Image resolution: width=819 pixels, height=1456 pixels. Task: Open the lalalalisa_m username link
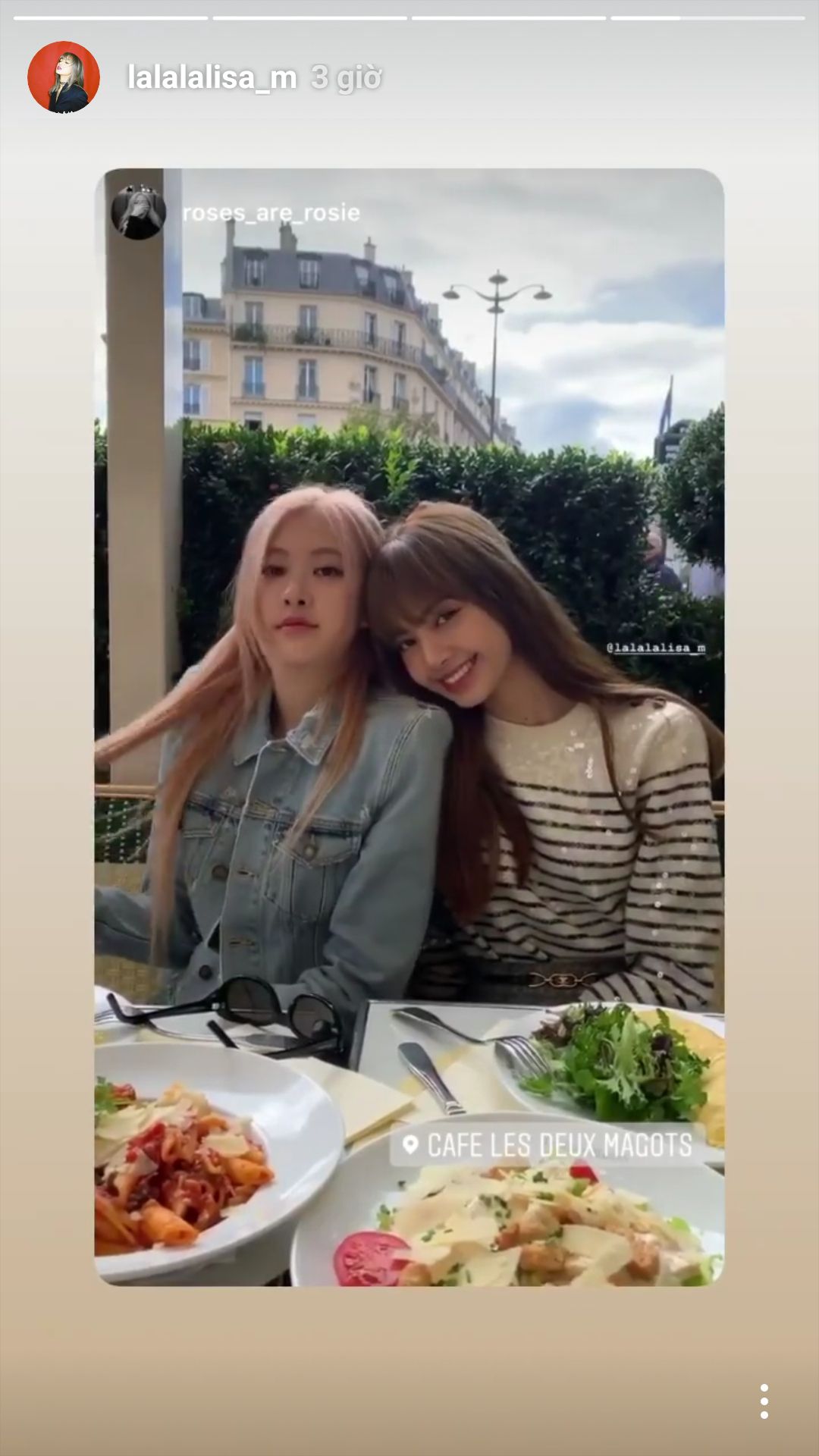click(x=212, y=77)
